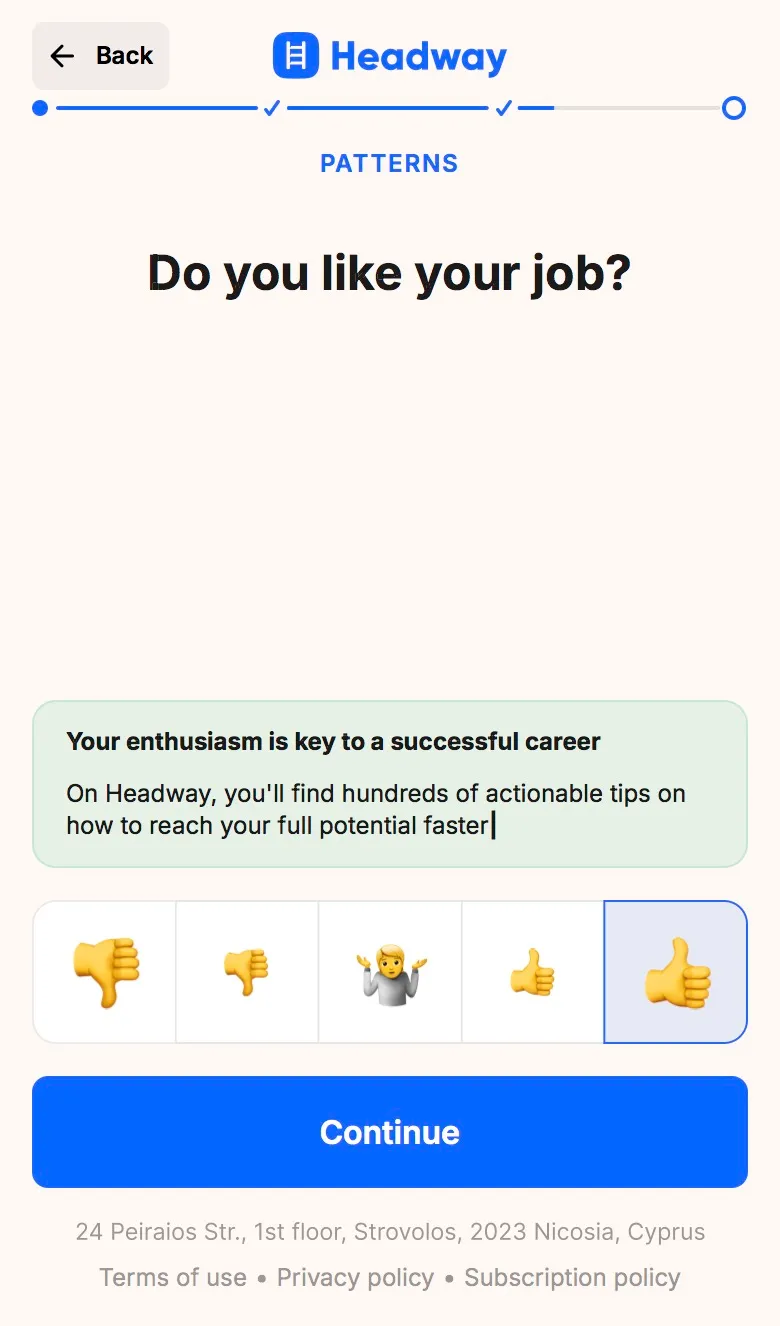Tap the Continue button

[x=390, y=1132]
